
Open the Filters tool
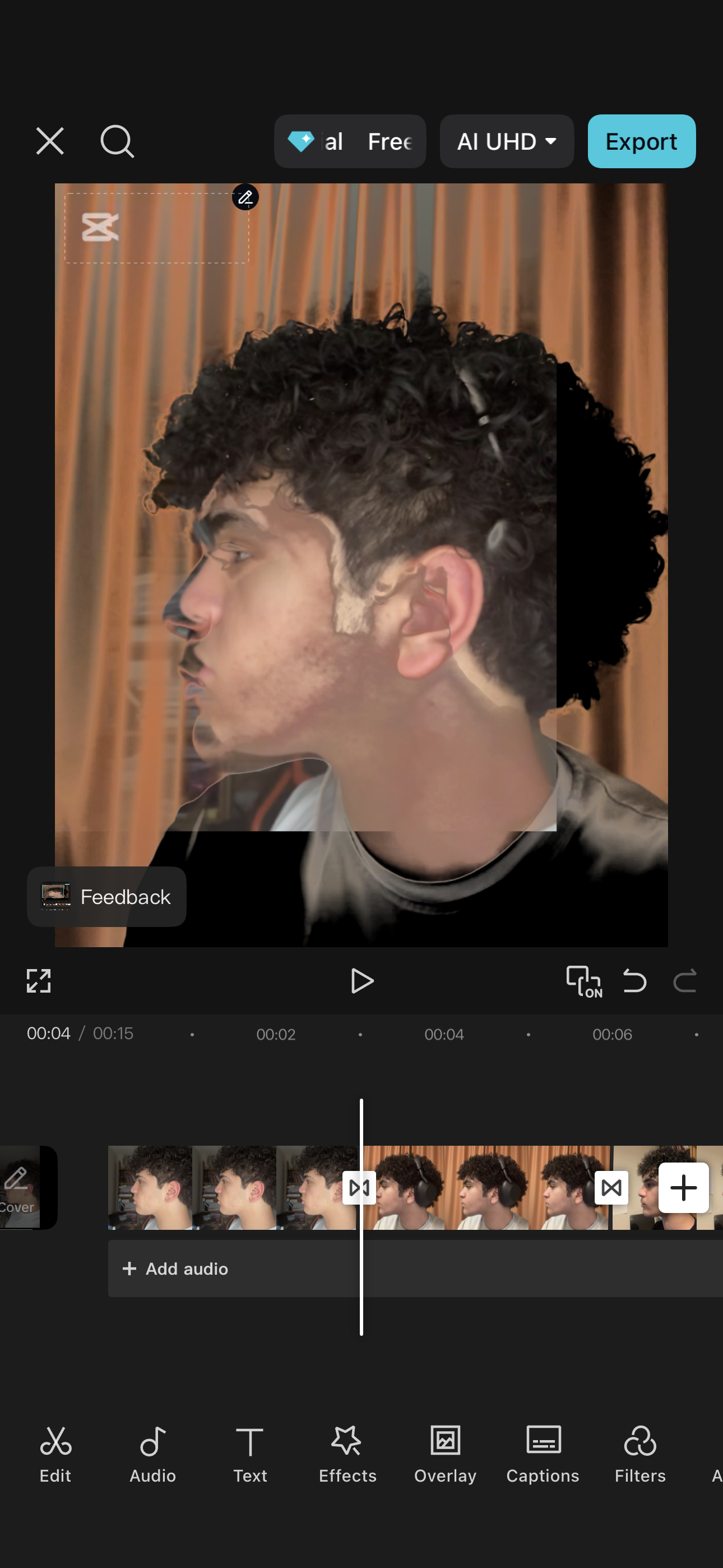tap(640, 1454)
